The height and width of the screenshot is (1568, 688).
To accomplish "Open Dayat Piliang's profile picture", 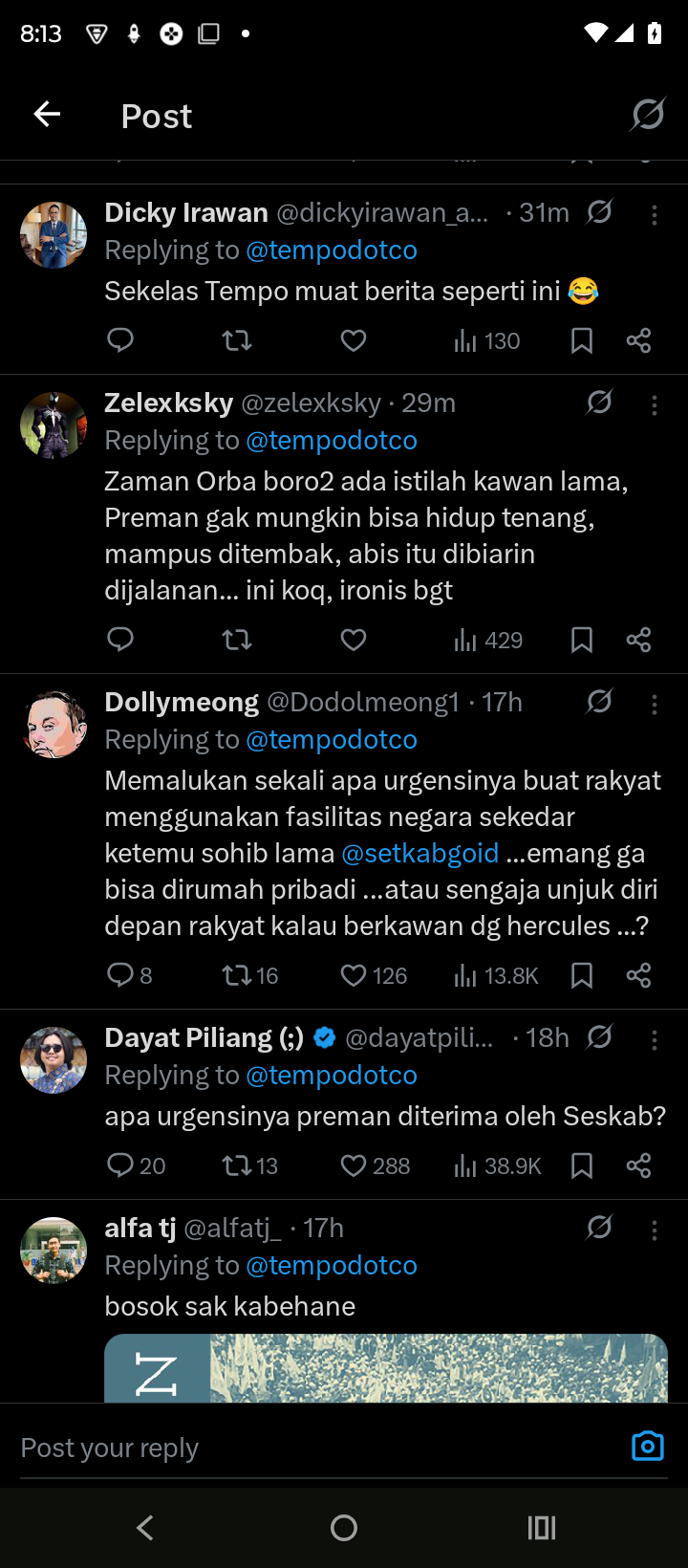I will coord(54,1059).
